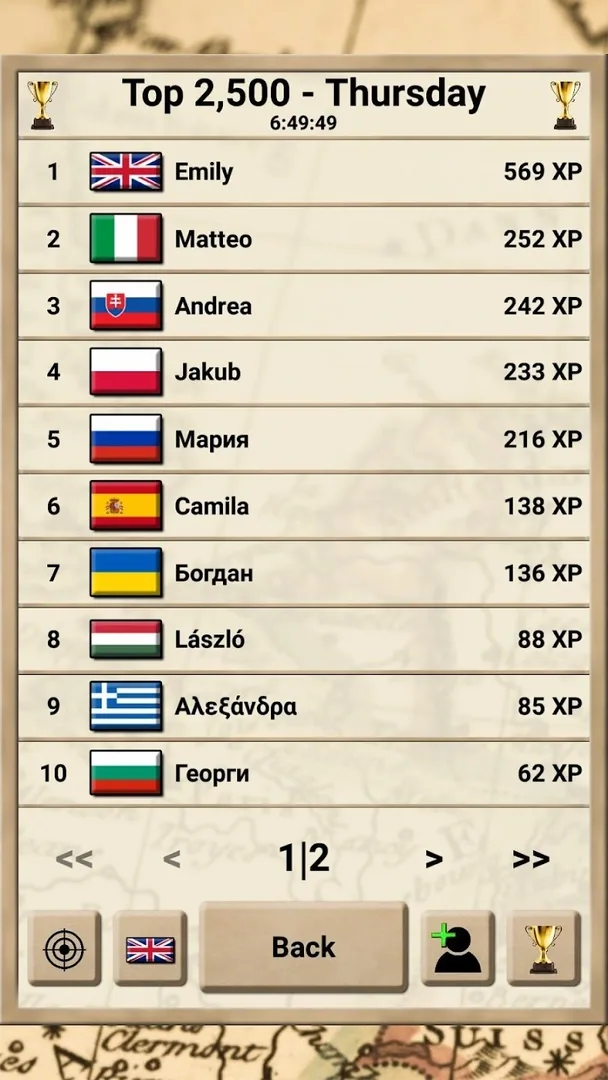Go to the previous leaderboard page
The image size is (608, 1080).
(172, 859)
